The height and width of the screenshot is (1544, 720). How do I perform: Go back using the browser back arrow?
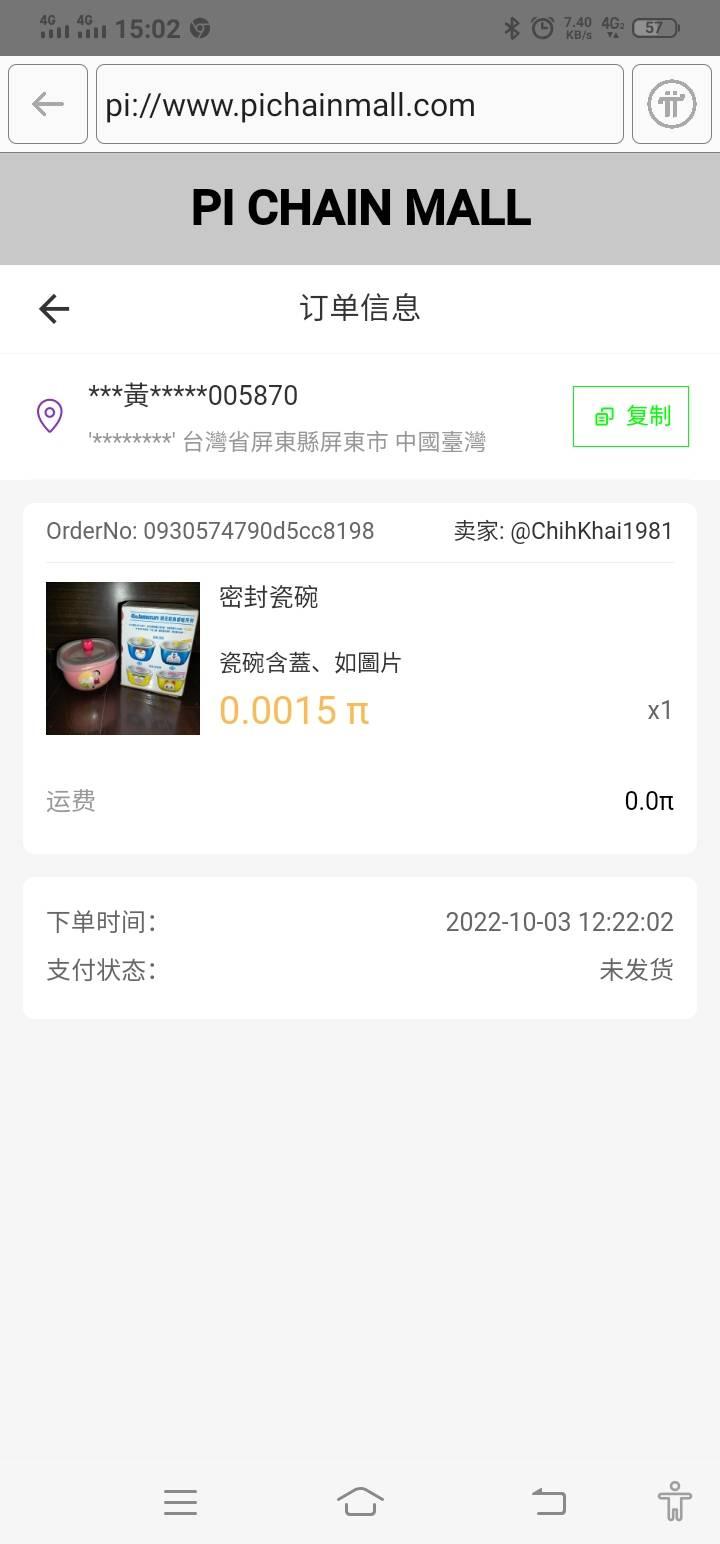tap(48, 104)
